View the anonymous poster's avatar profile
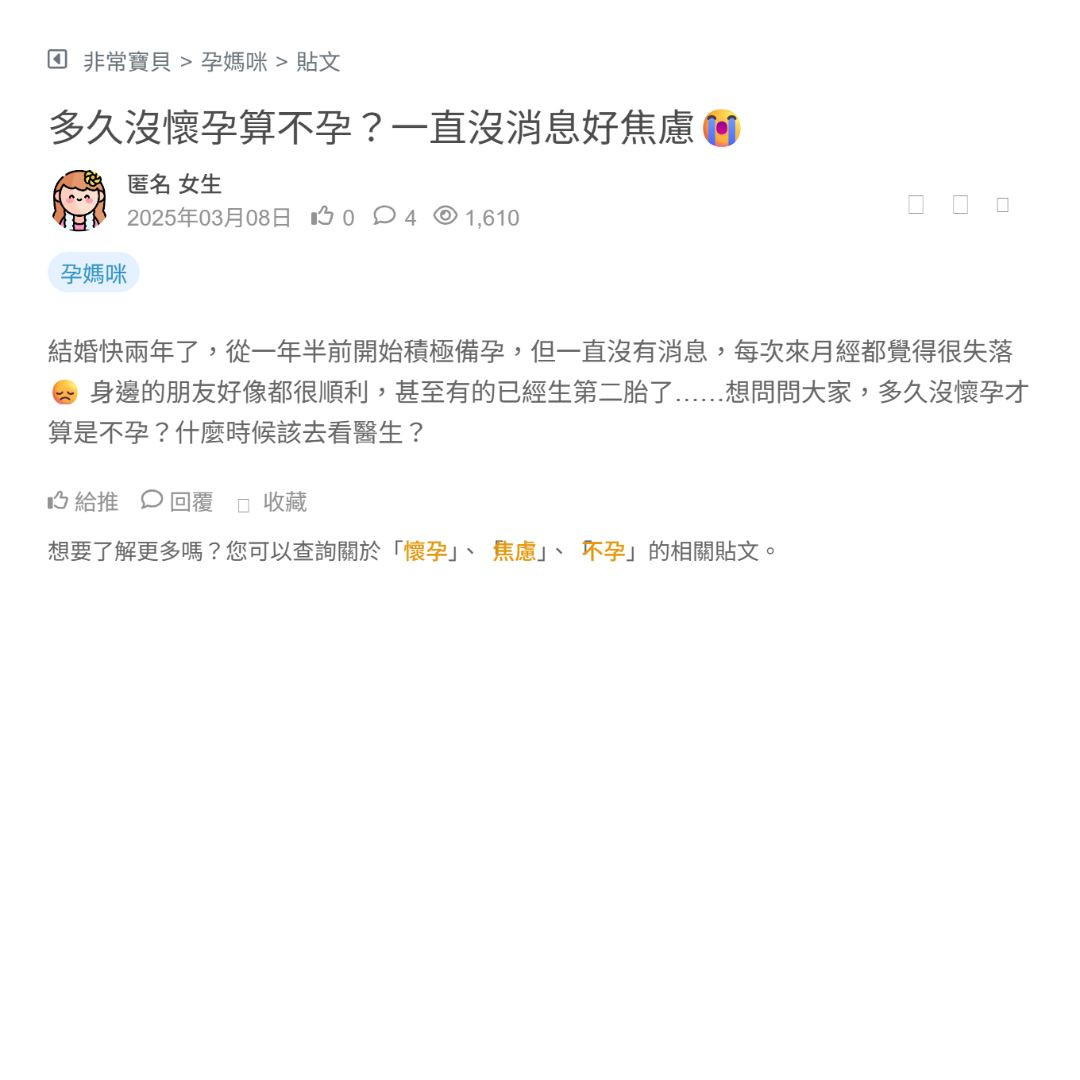1080x1080 pixels. [x=79, y=200]
